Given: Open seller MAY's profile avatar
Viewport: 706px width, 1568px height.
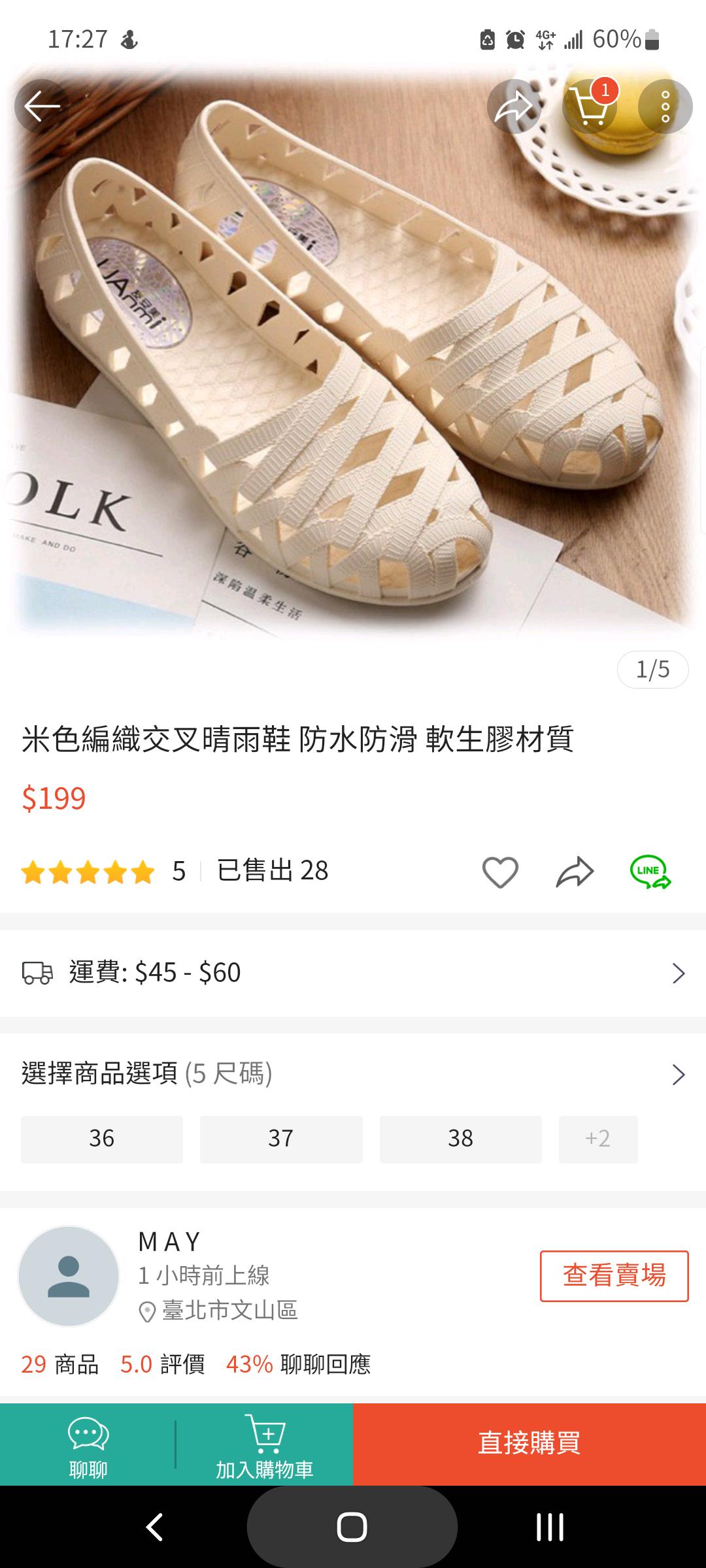Looking at the screenshot, I should tap(69, 1275).
